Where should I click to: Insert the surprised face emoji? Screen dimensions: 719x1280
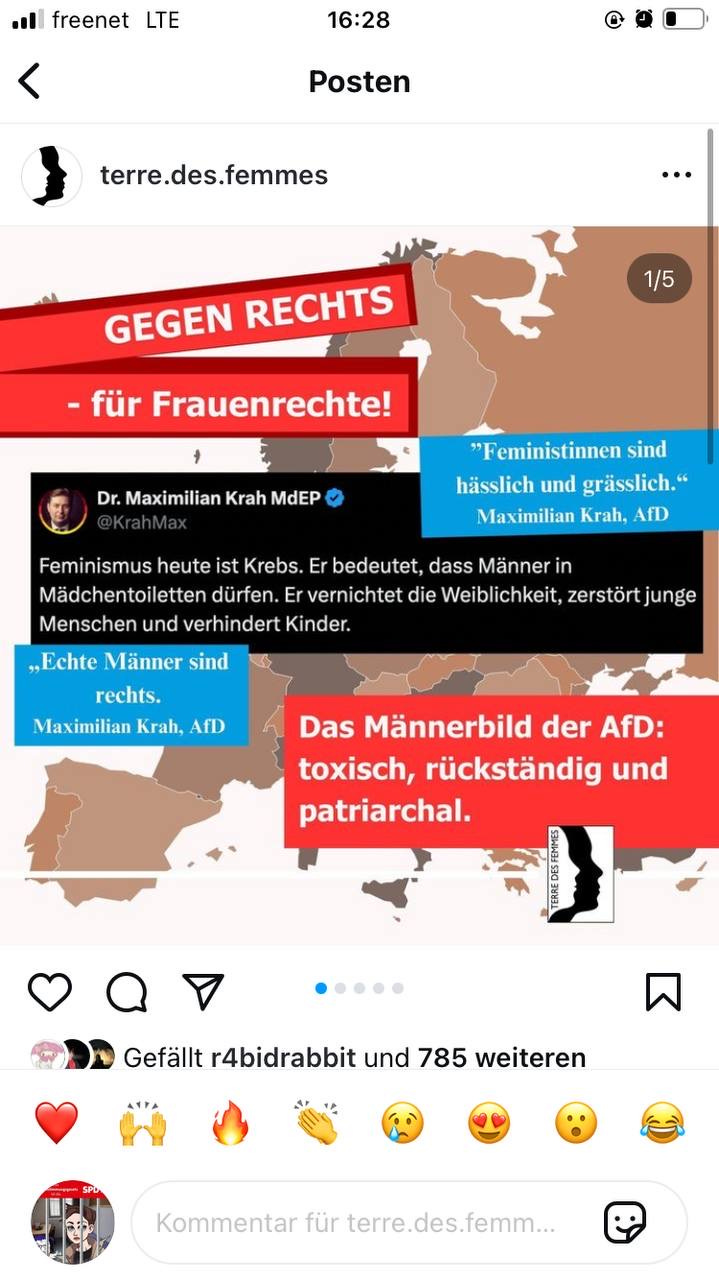point(577,1123)
